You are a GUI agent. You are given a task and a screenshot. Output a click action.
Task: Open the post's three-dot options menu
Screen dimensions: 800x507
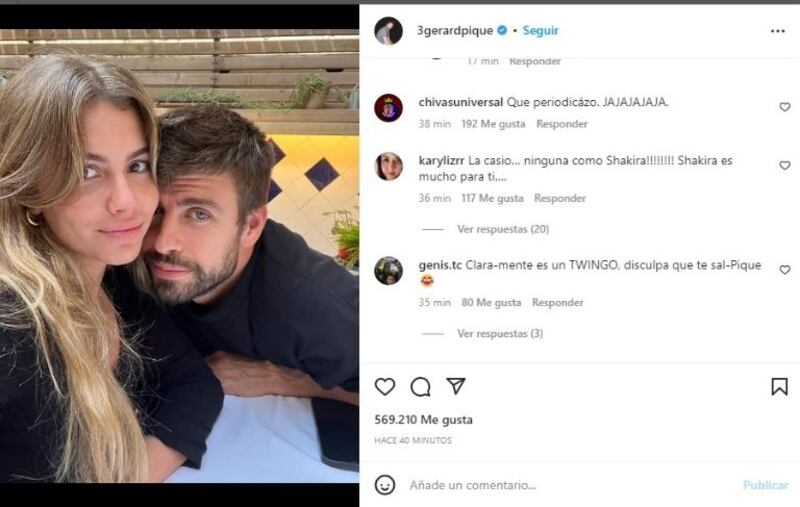(777, 31)
